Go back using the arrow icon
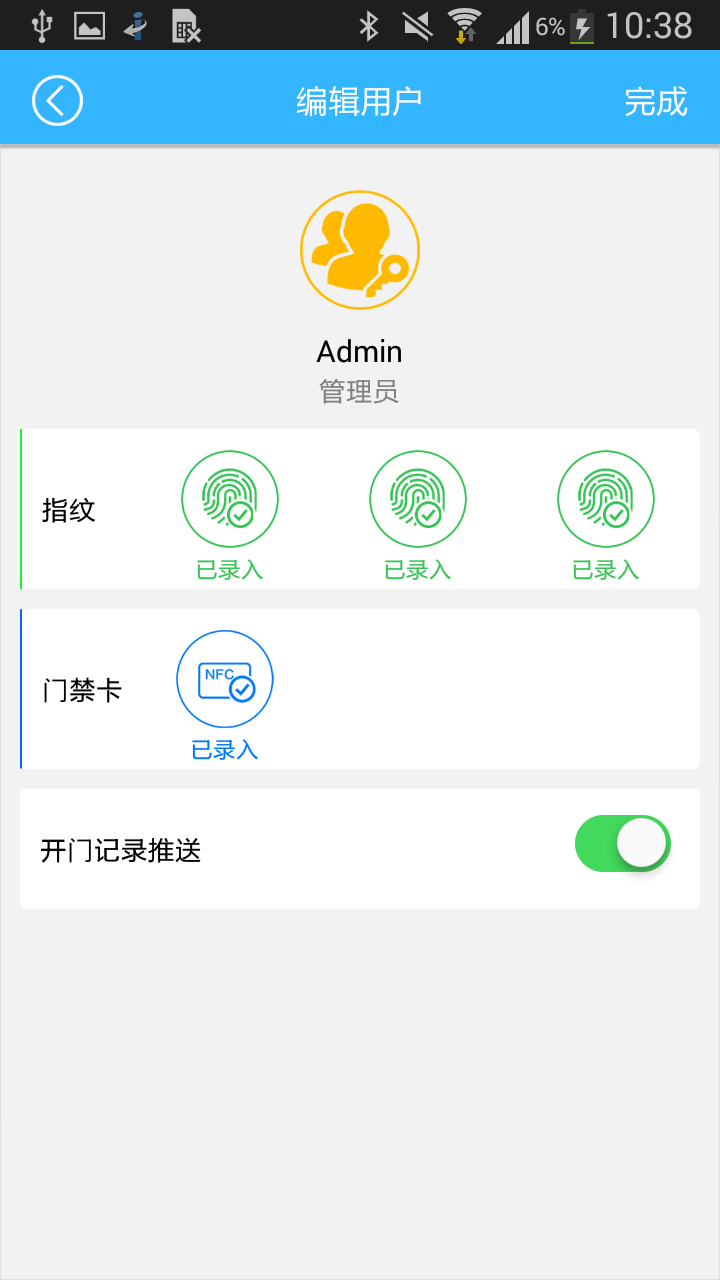The height and width of the screenshot is (1280, 720). [57, 101]
